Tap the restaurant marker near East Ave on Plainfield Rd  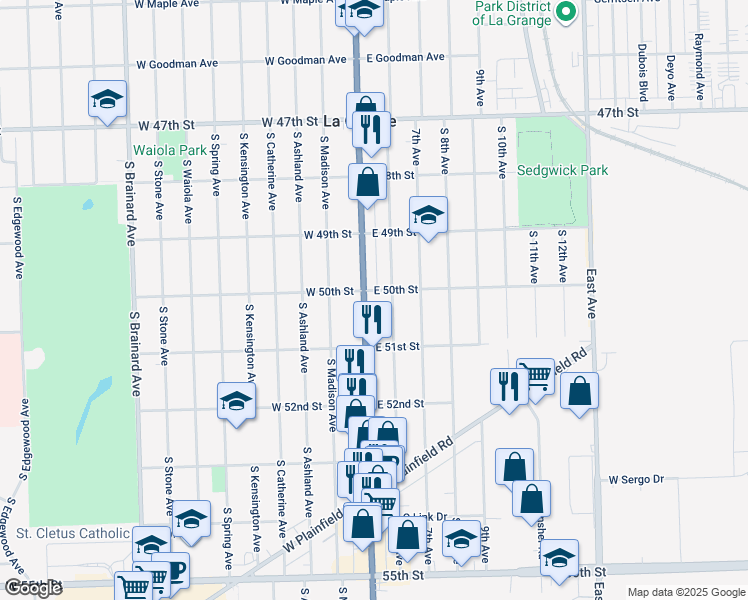[509, 386]
